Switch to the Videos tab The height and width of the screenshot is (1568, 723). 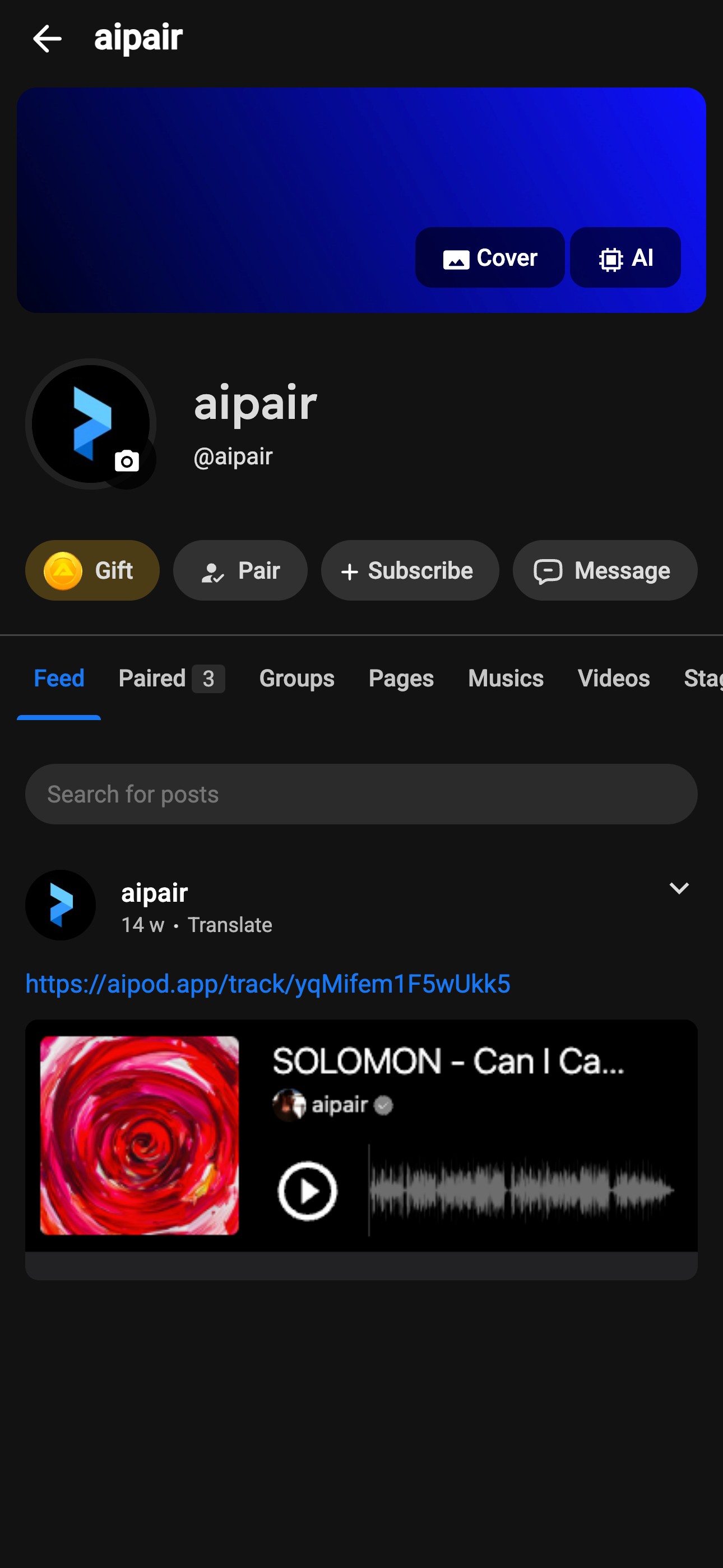point(614,678)
